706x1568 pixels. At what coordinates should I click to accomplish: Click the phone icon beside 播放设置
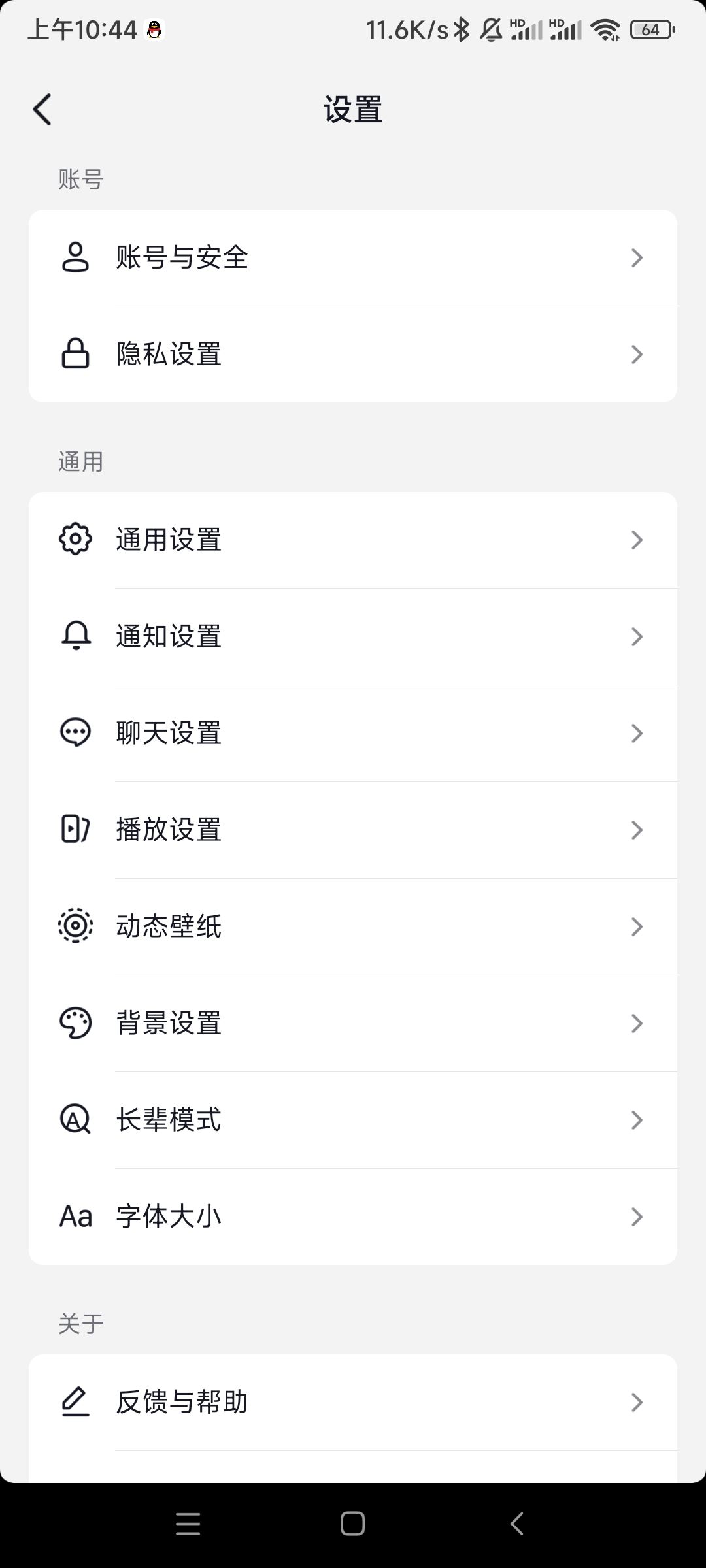click(75, 830)
